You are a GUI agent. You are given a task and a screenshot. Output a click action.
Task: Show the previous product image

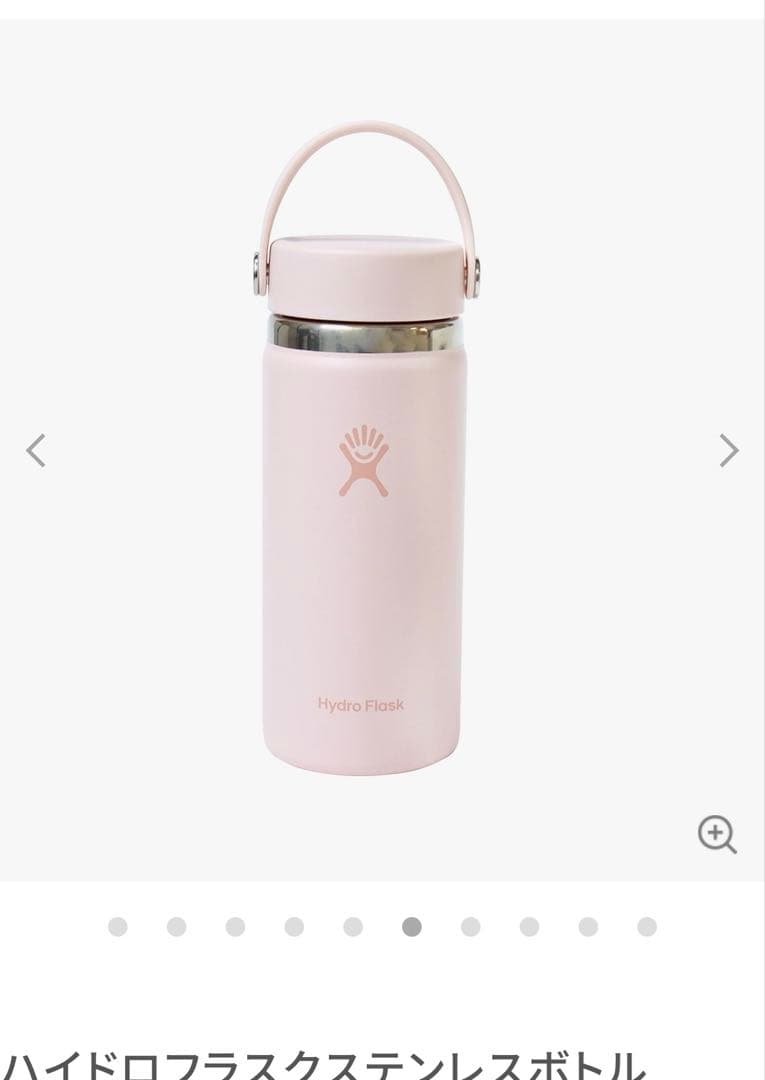pyautogui.click(x=36, y=450)
